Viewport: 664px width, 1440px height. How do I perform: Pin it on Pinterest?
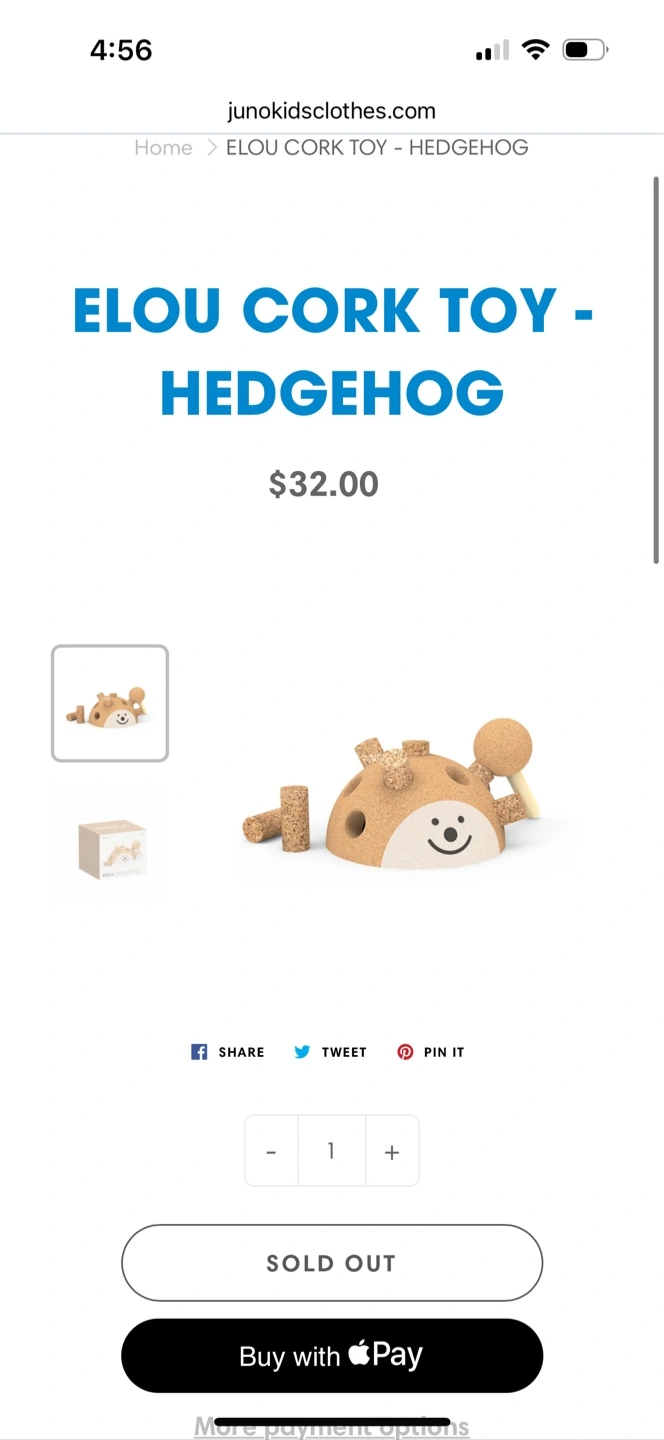point(431,1052)
